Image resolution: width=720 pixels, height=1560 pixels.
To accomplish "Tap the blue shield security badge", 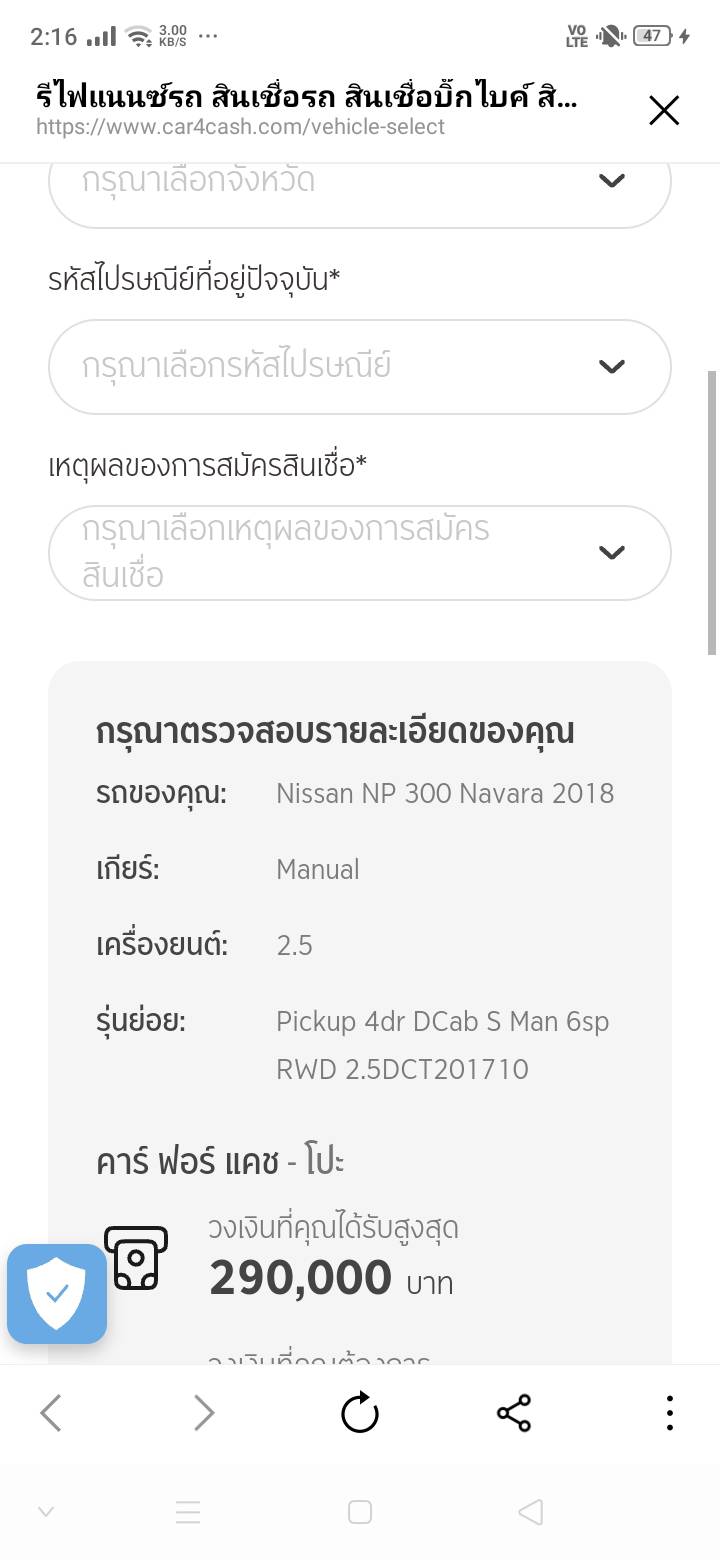I will (x=57, y=1293).
